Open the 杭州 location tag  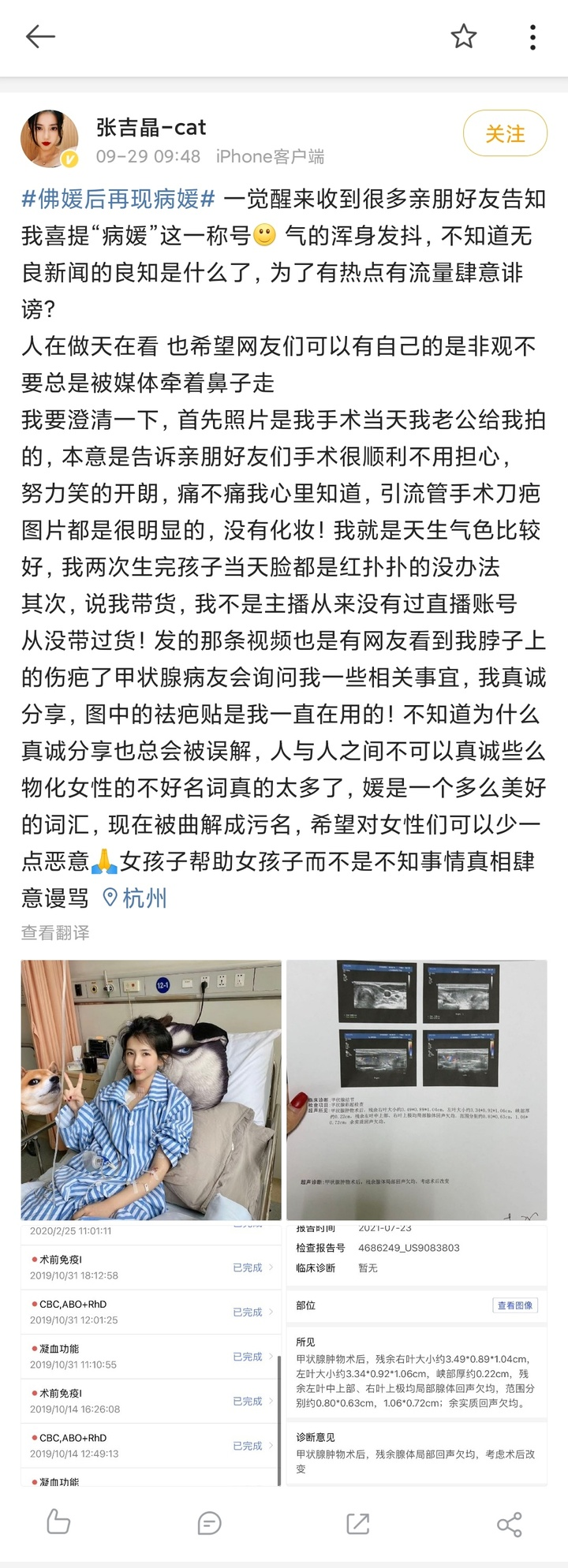click(x=136, y=898)
